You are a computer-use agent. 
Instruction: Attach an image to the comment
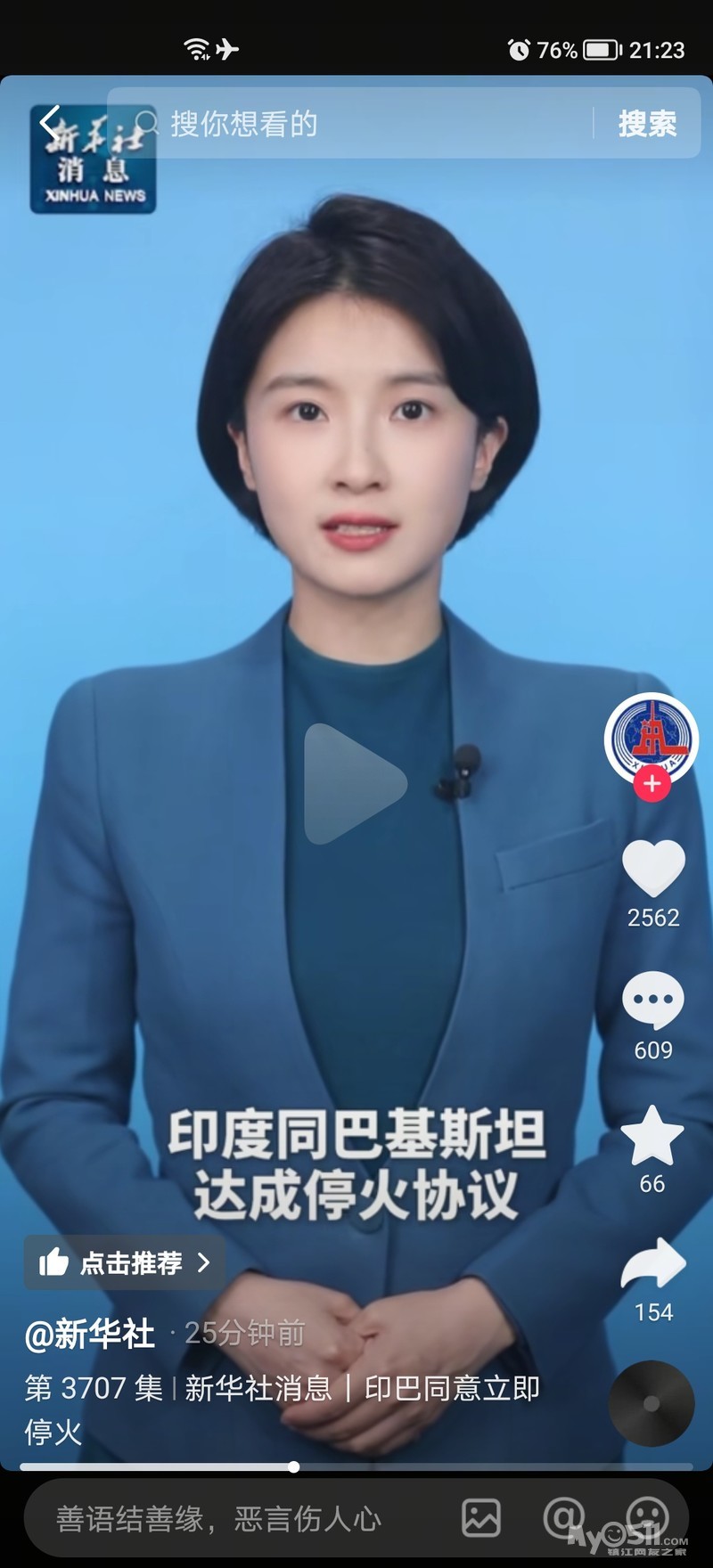(x=481, y=1518)
